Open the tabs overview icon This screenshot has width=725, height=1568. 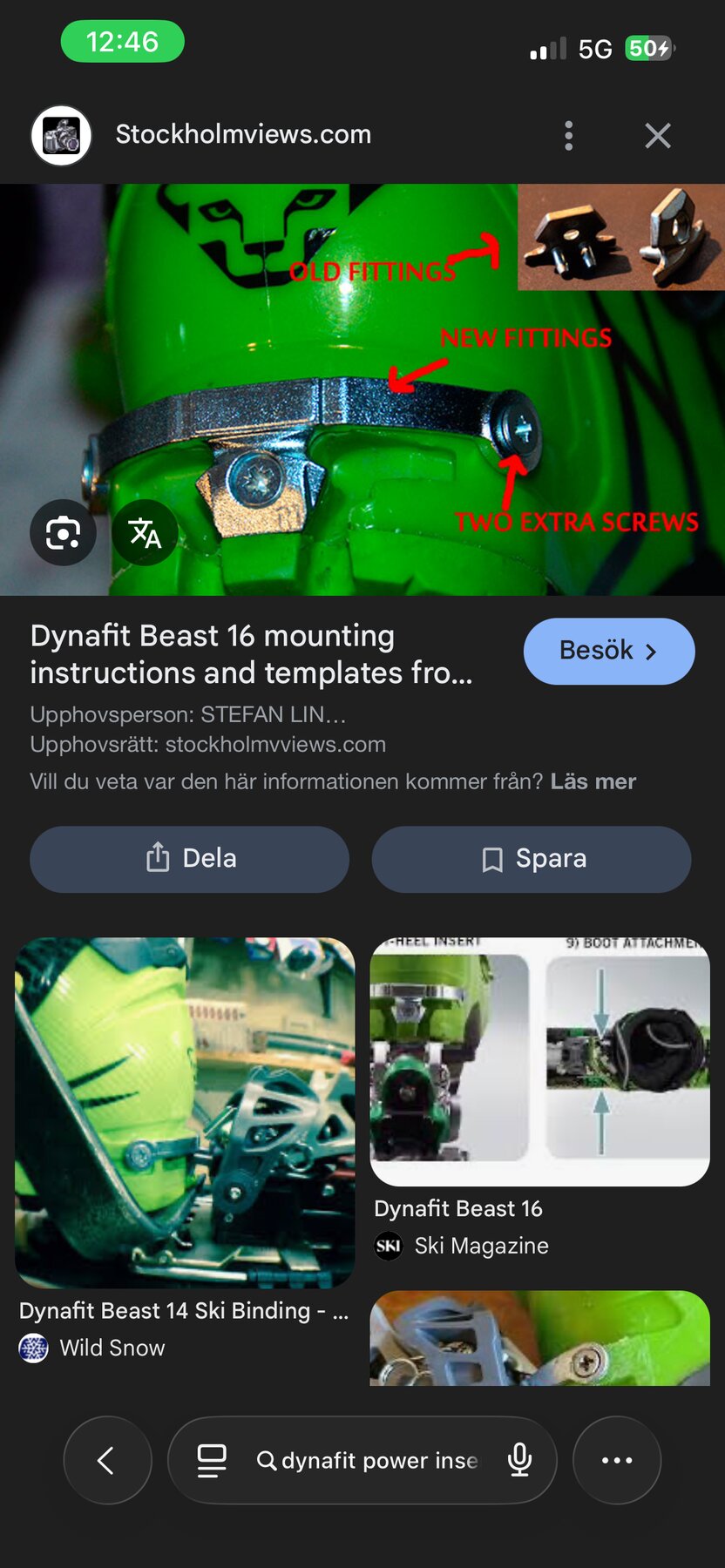pos(212,1460)
